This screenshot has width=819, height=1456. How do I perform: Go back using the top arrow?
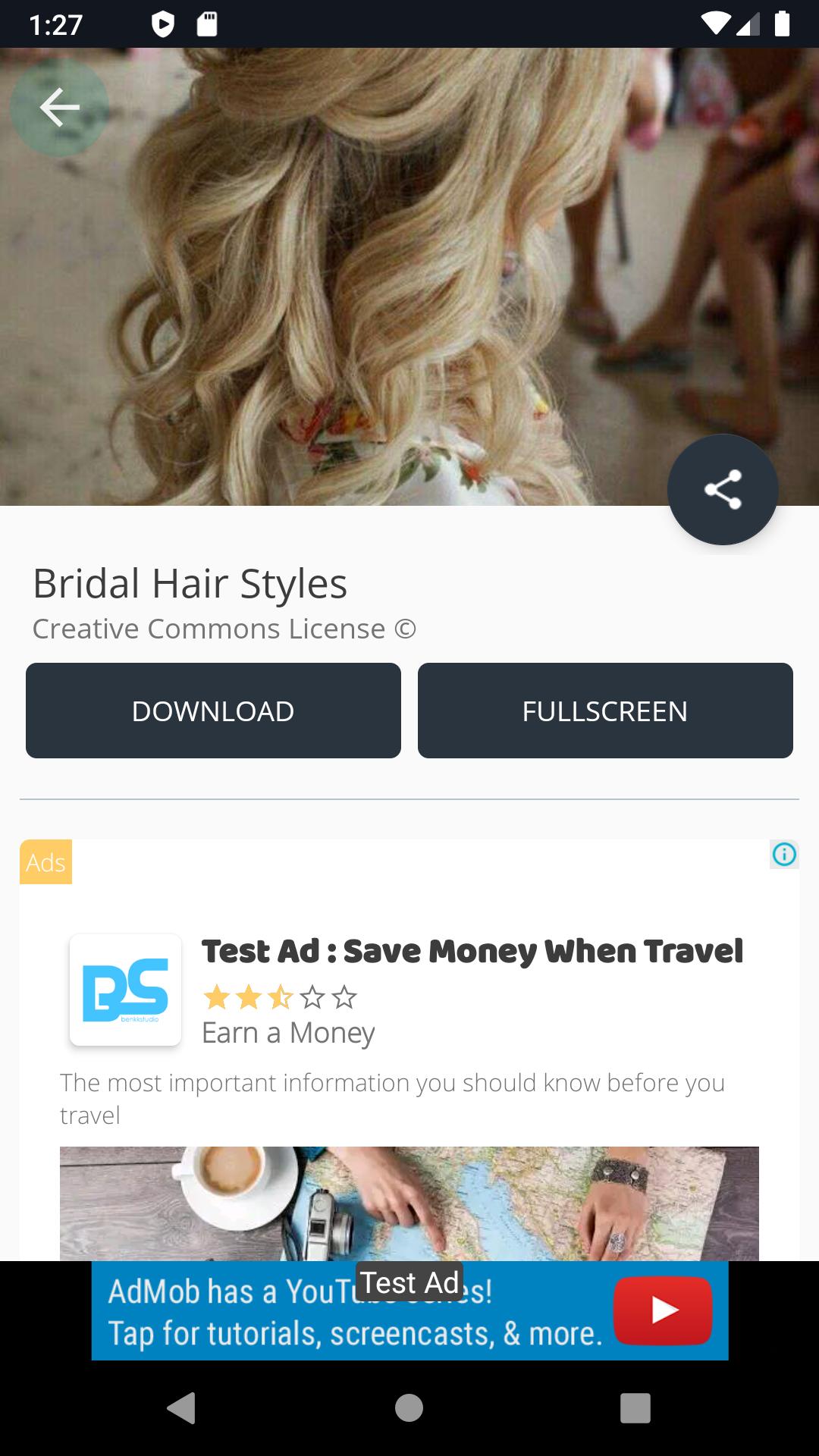click(59, 108)
